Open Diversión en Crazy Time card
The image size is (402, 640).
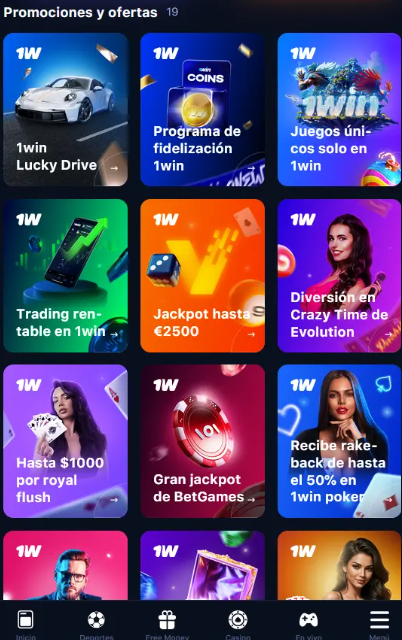[x=339, y=276]
